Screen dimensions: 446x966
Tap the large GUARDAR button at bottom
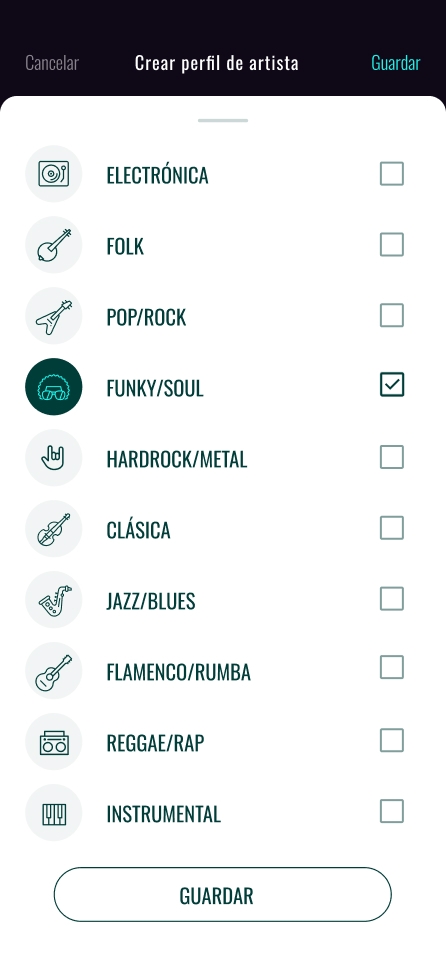(222, 895)
